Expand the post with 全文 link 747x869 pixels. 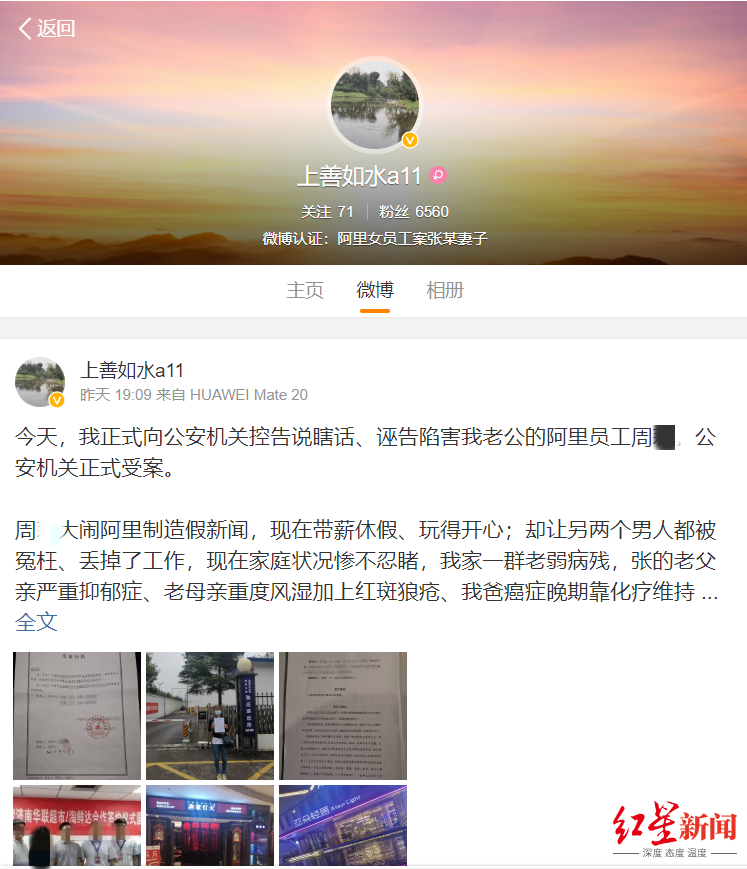[x=36, y=622]
